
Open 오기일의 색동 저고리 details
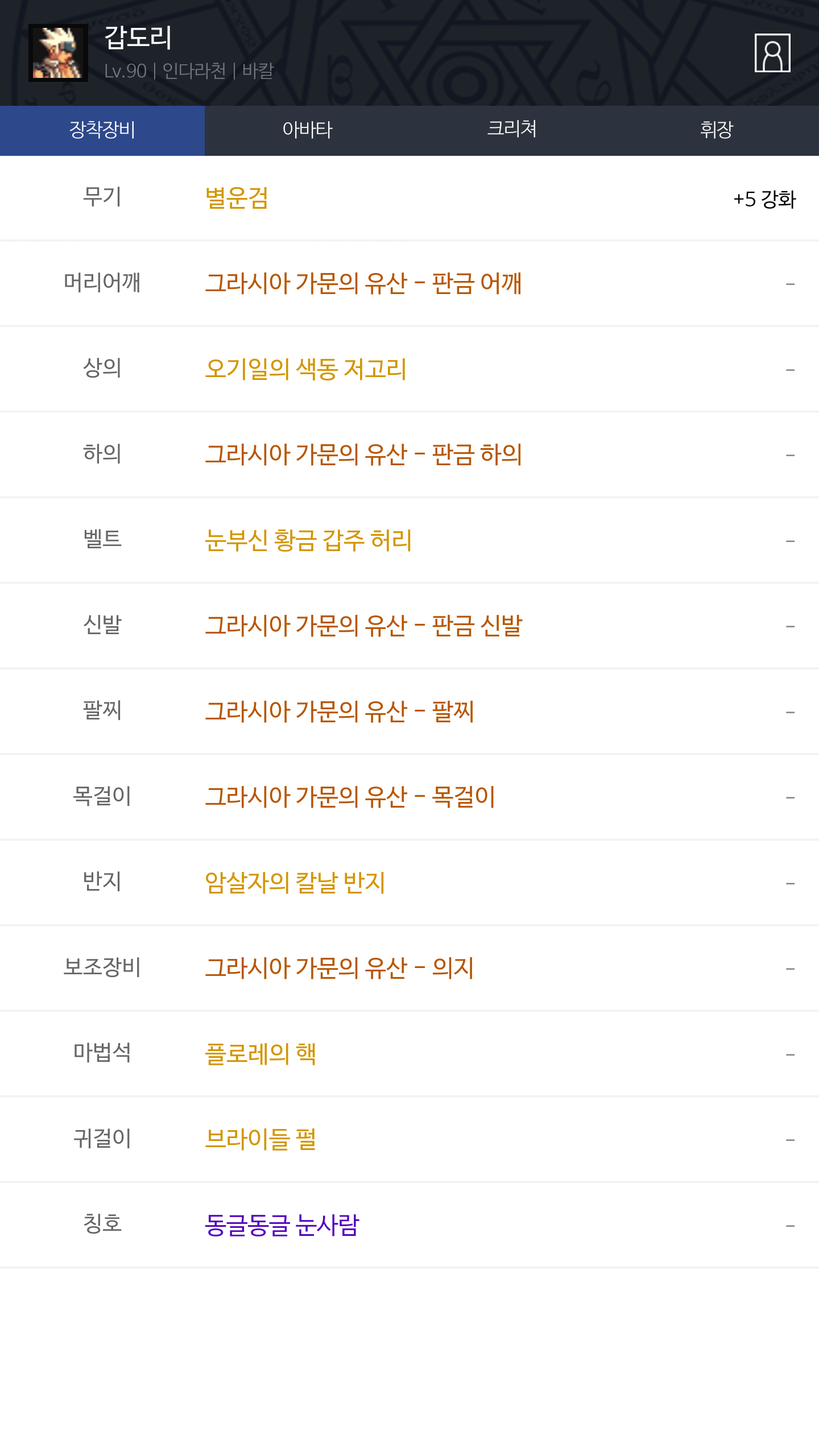305,369
